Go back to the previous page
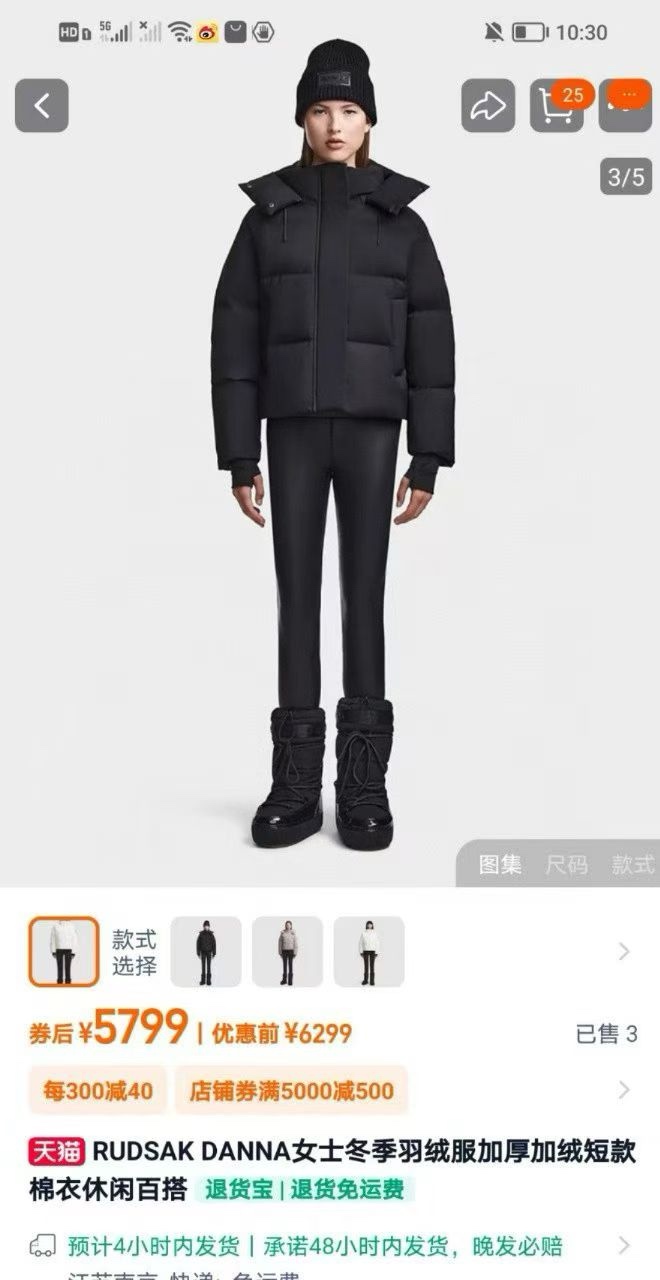Viewport: 660px width, 1280px height. (x=42, y=106)
